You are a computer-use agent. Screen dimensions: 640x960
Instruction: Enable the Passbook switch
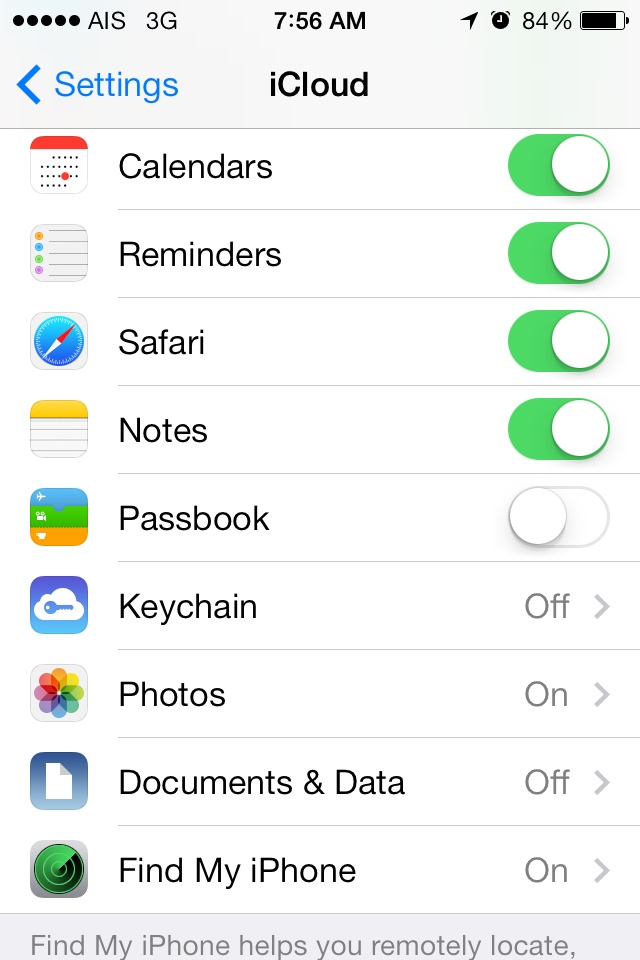[559, 517]
